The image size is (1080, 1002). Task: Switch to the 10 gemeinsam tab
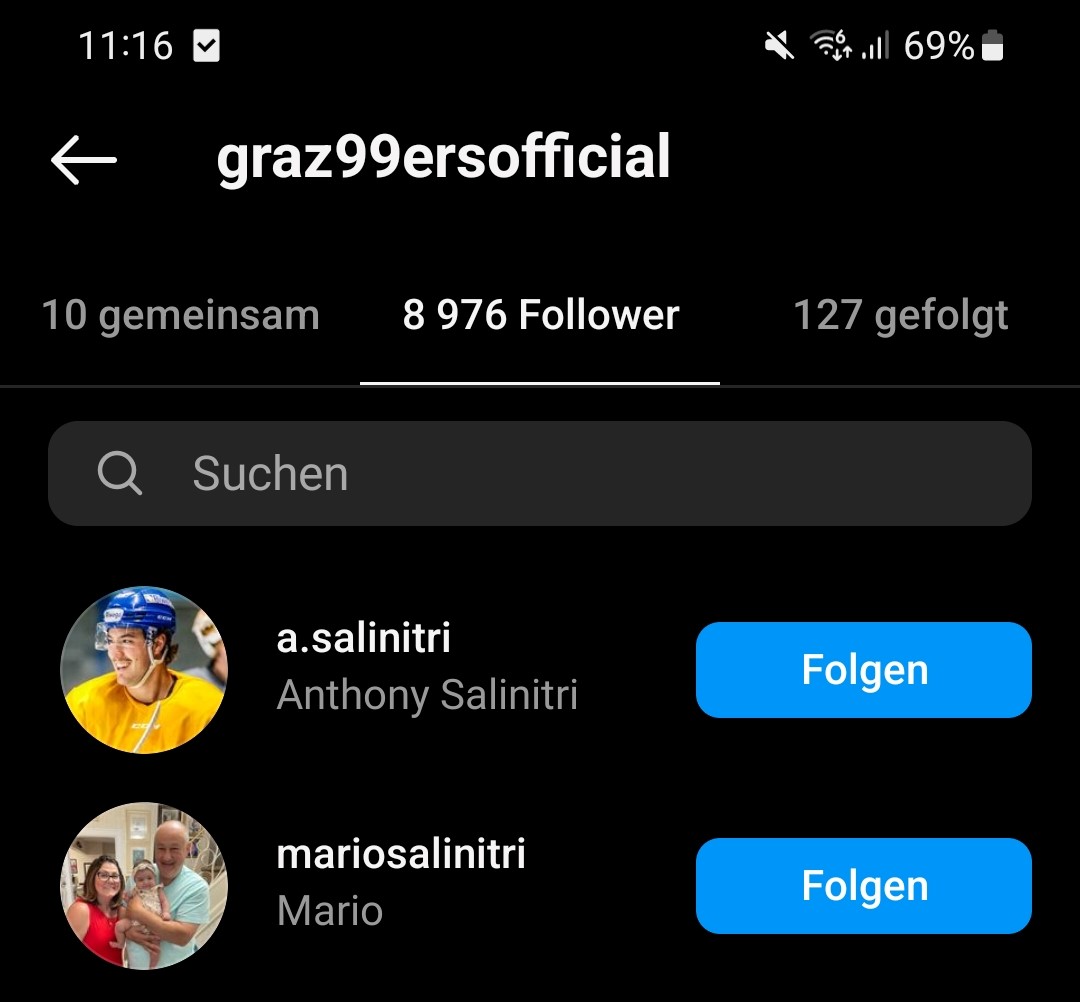[x=180, y=316]
